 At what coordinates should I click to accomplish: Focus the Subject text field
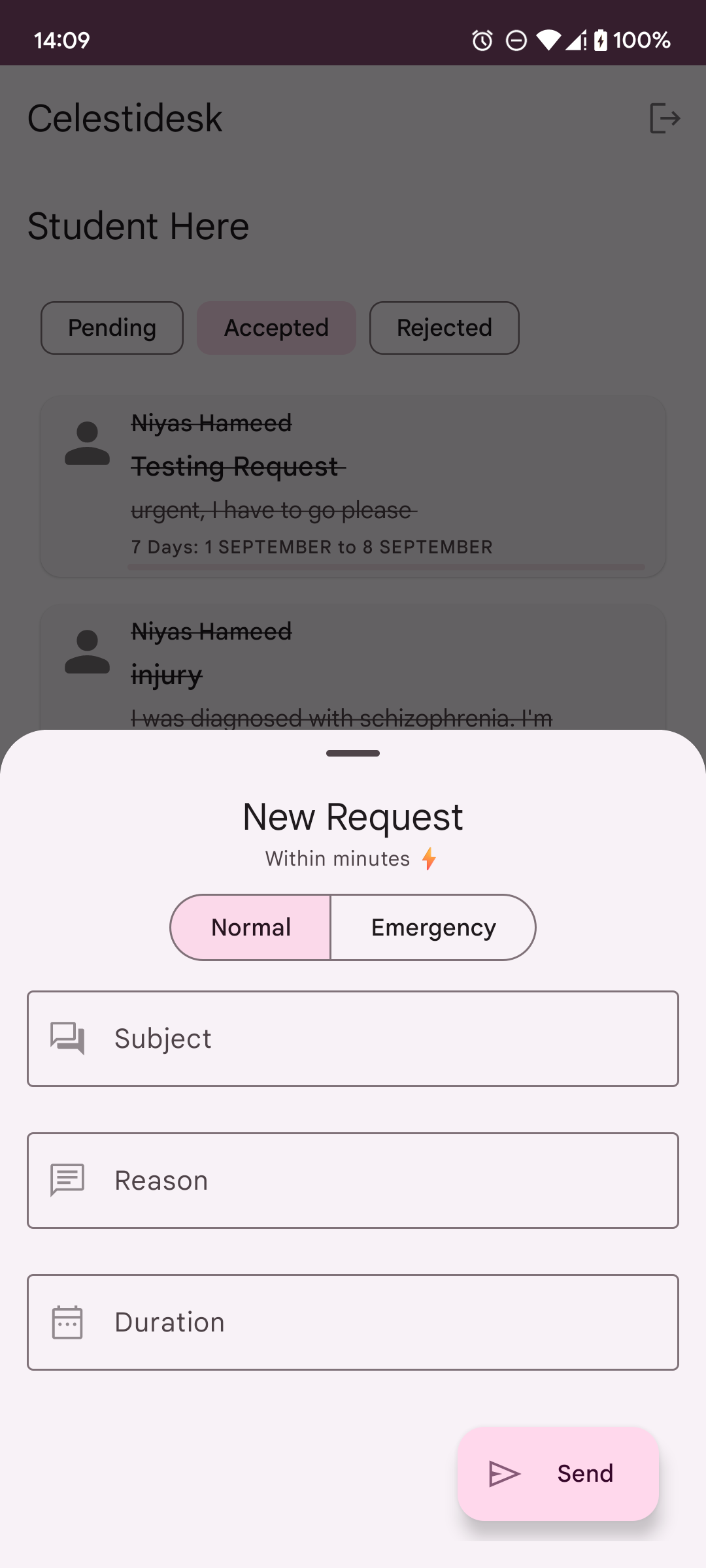pyautogui.click(x=353, y=1039)
